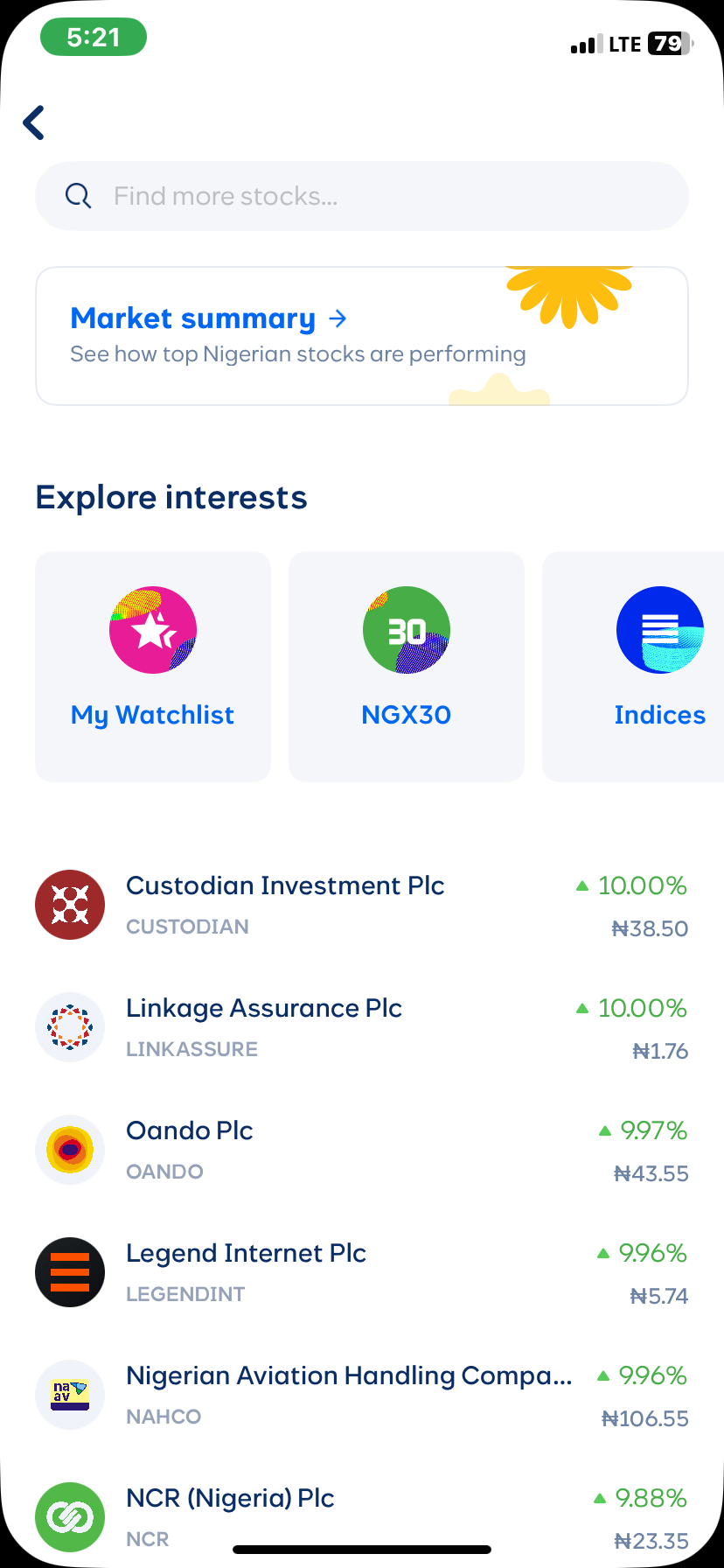Screen dimensions: 724x1568
Task: Select the NCR (Nigeria) green logo icon
Action: click(70, 1517)
